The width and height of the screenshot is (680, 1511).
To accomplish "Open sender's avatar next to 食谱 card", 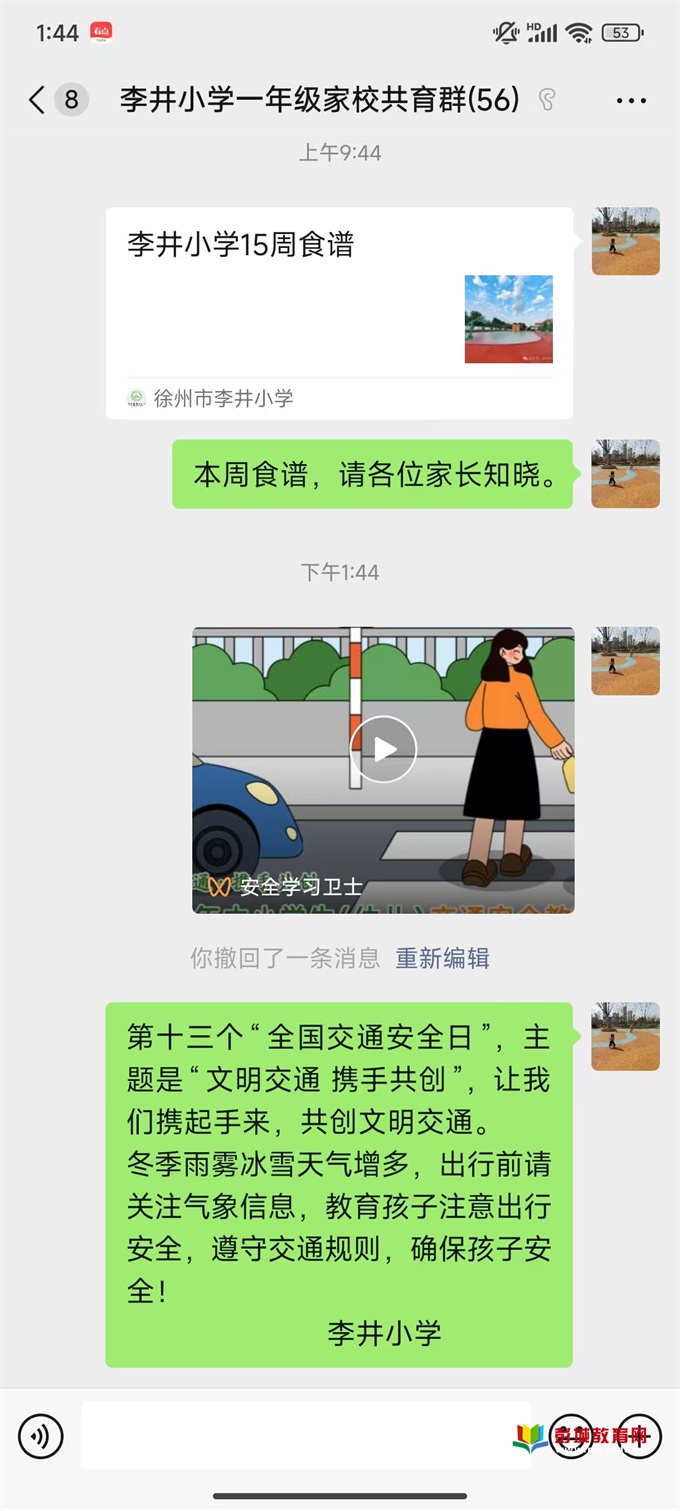I will click(x=625, y=241).
